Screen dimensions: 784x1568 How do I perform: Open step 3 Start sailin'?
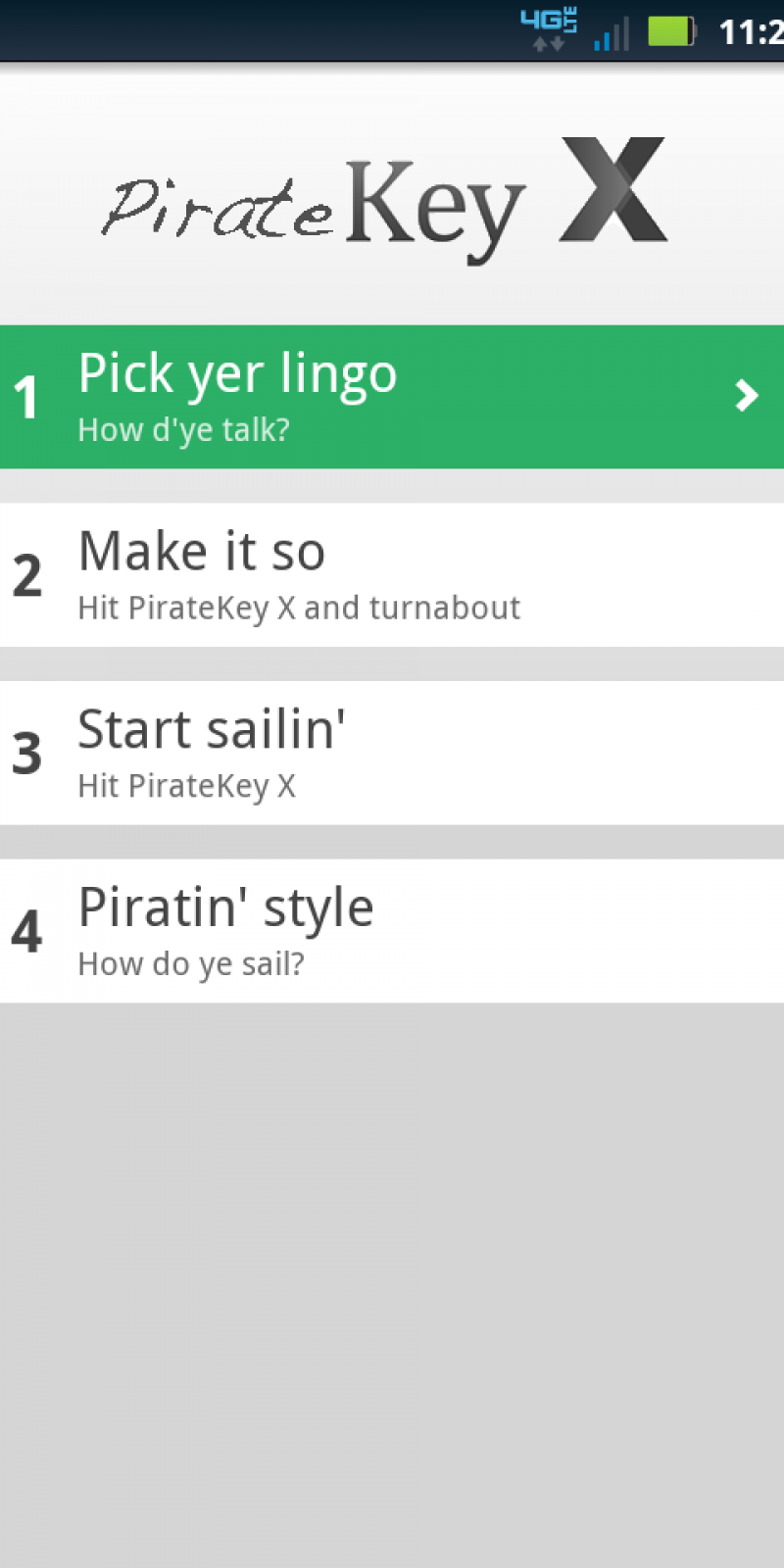tap(392, 753)
